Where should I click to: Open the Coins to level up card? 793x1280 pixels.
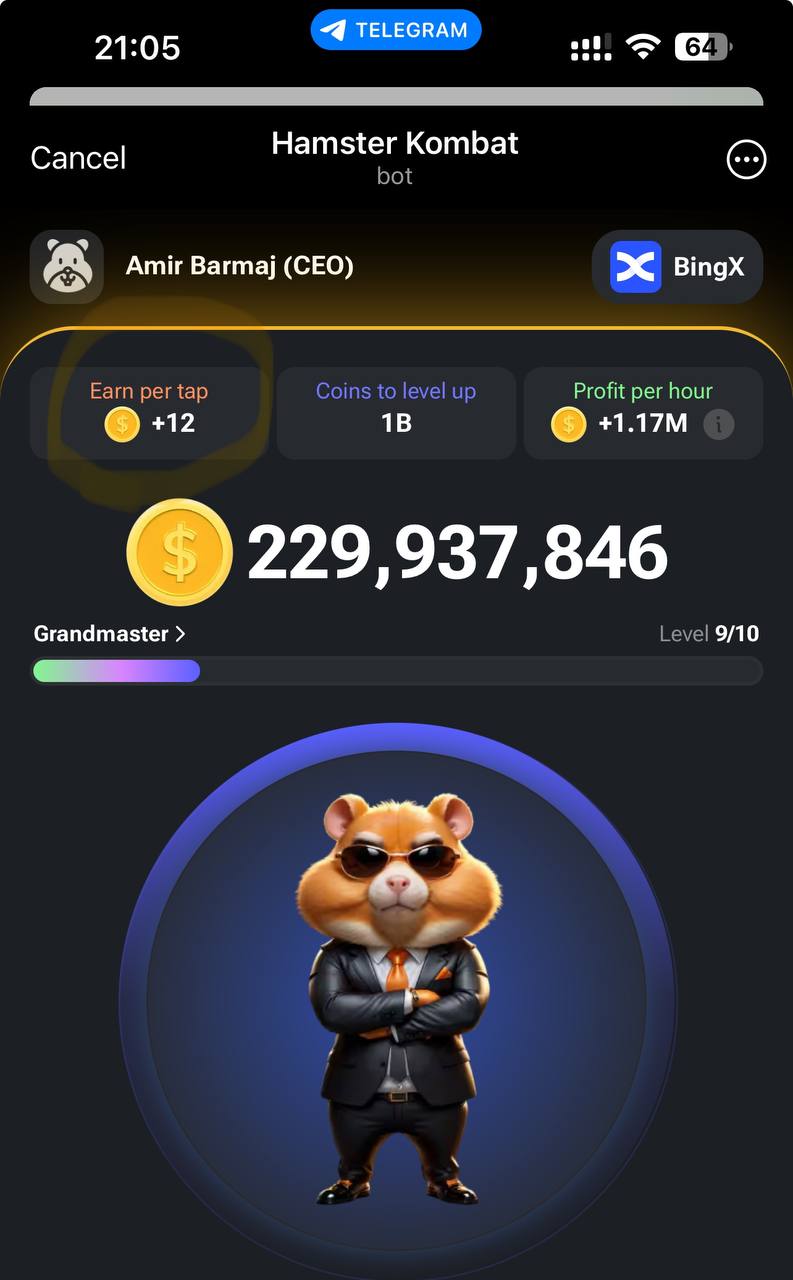point(396,413)
